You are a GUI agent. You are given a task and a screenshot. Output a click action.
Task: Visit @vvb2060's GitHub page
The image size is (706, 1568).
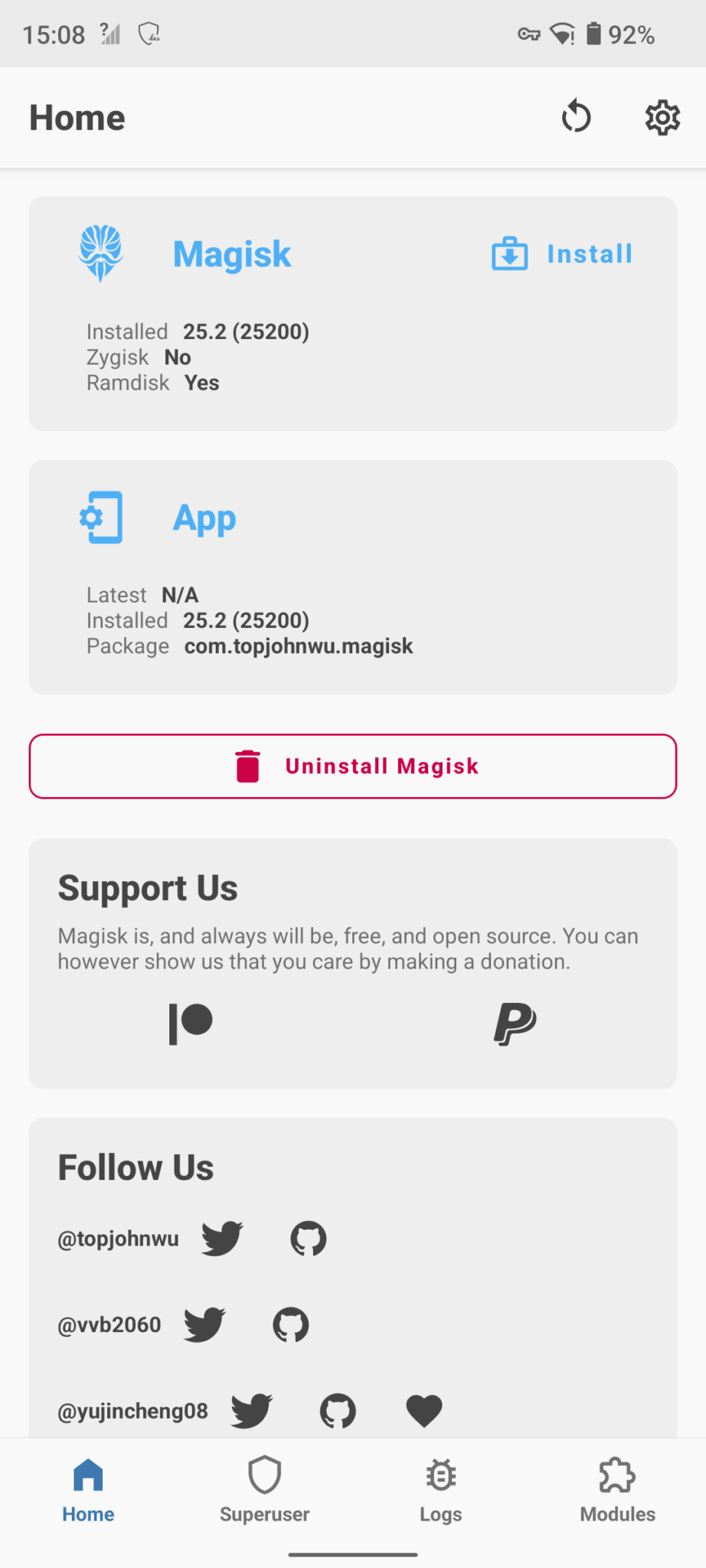[x=291, y=1325]
